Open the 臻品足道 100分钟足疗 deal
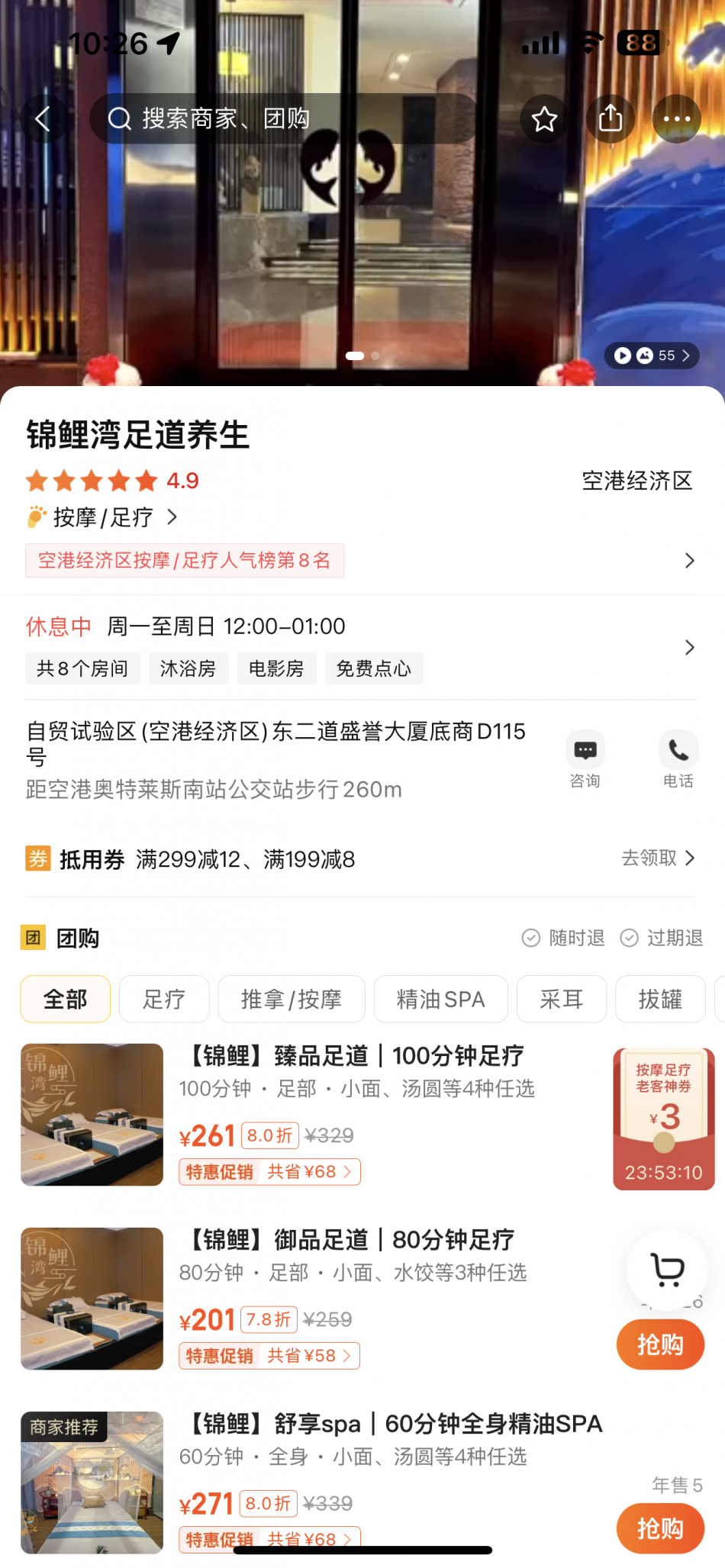The height and width of the screenshot is (1568, 725). 356,1057
